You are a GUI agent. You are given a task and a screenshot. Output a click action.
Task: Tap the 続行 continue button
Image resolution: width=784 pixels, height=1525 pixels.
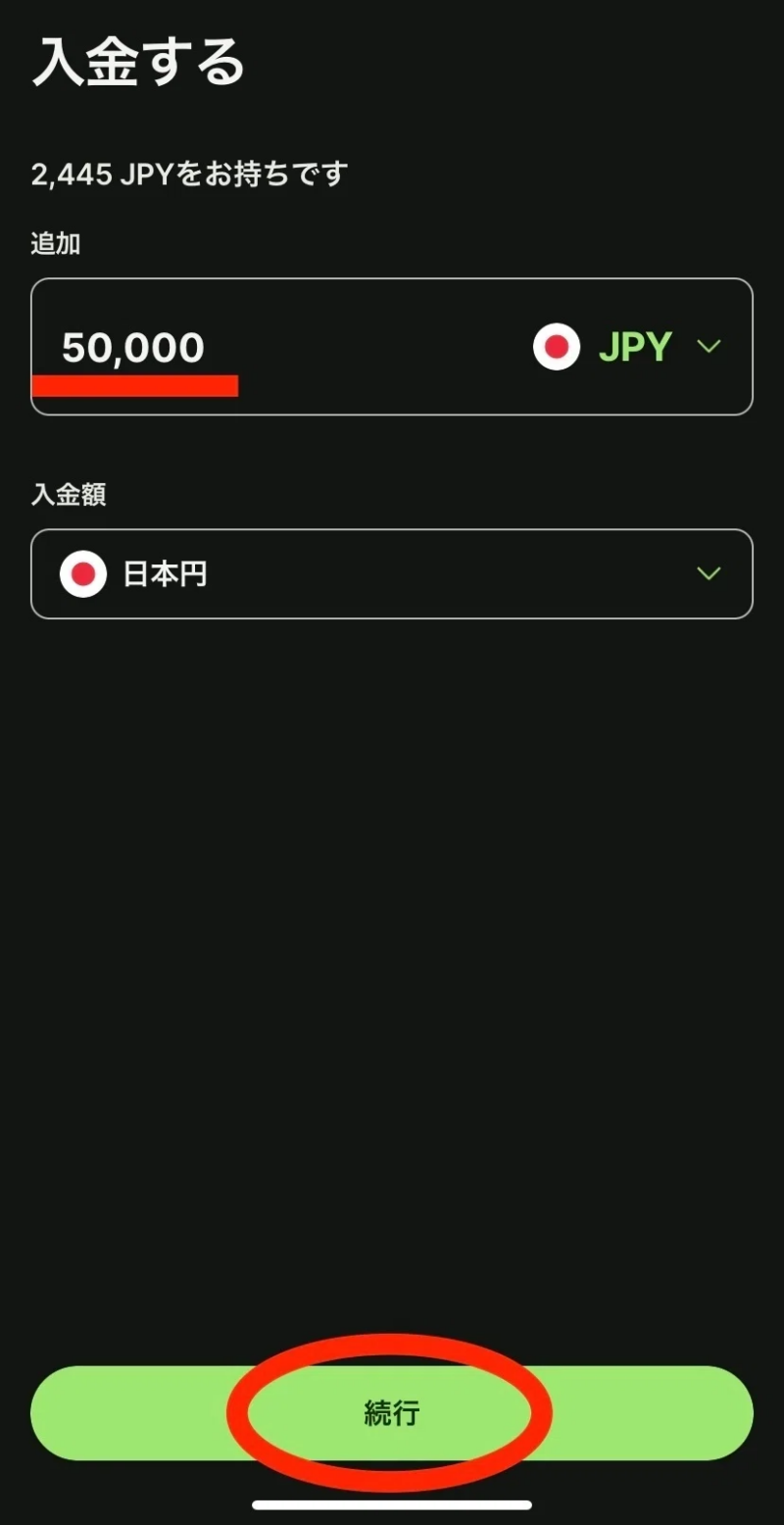(392, 1412)
